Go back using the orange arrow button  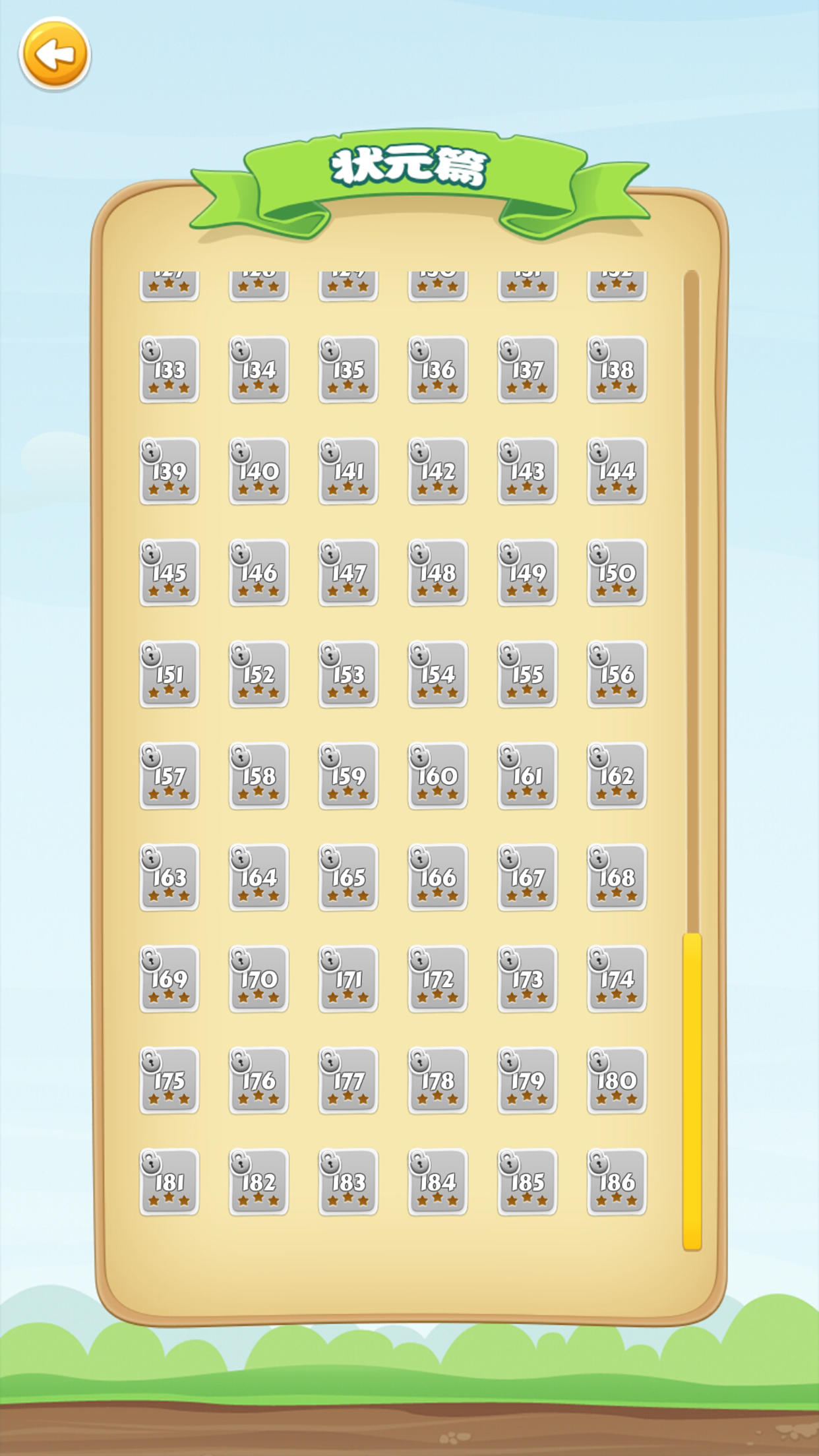pyautogui.click(x=55, y=54)
